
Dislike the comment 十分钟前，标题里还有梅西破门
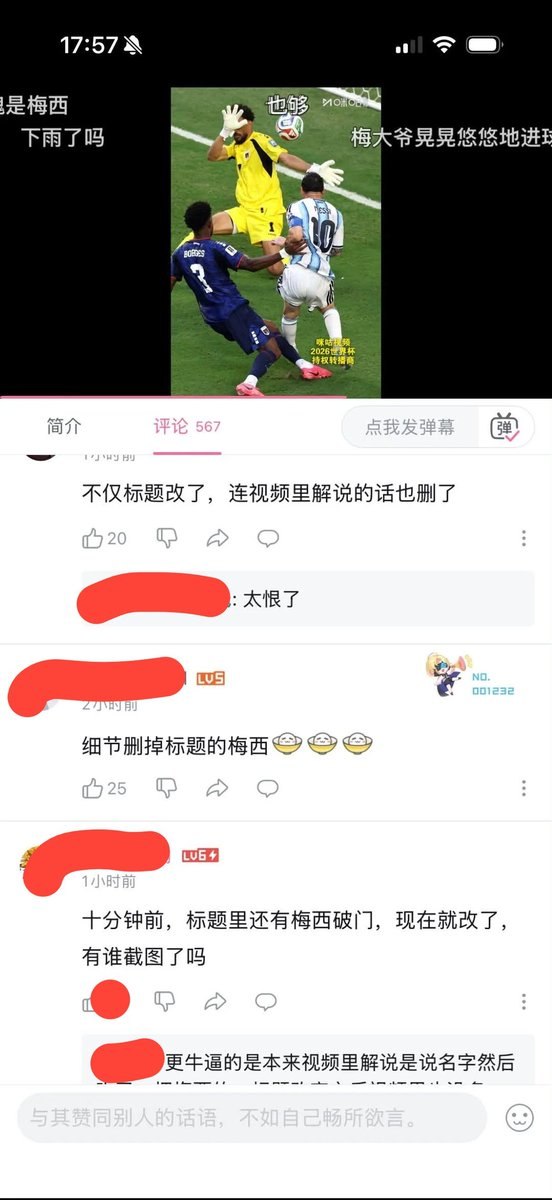click(x=165, y=1001)
